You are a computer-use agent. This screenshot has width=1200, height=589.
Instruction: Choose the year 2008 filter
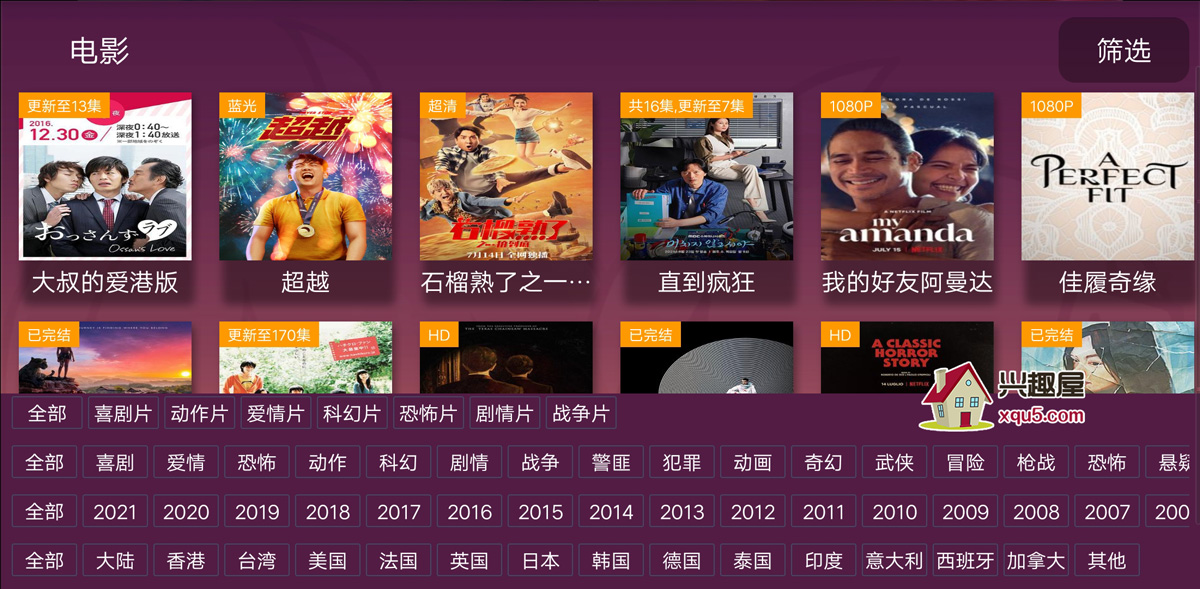click(x=1036, y=511)
